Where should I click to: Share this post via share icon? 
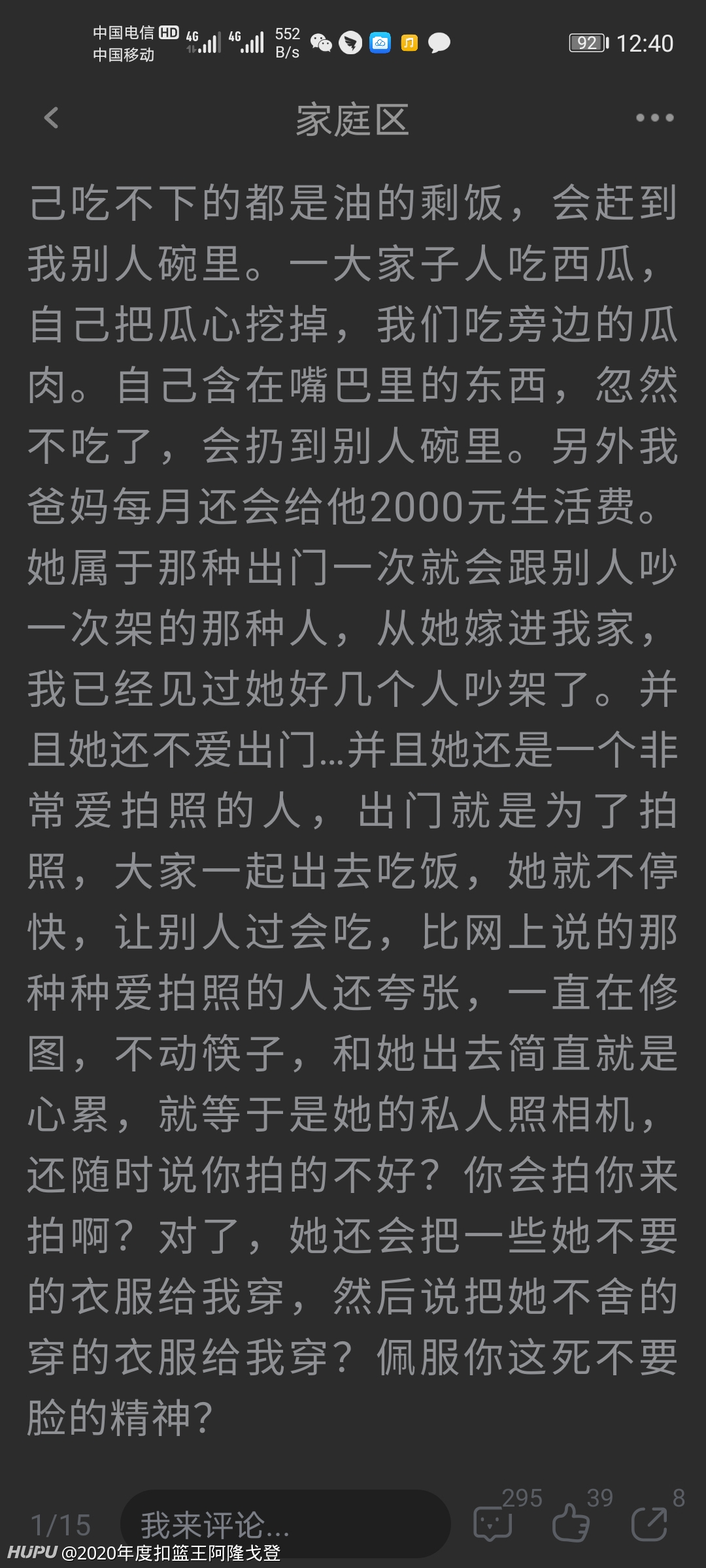(648, 1524)
